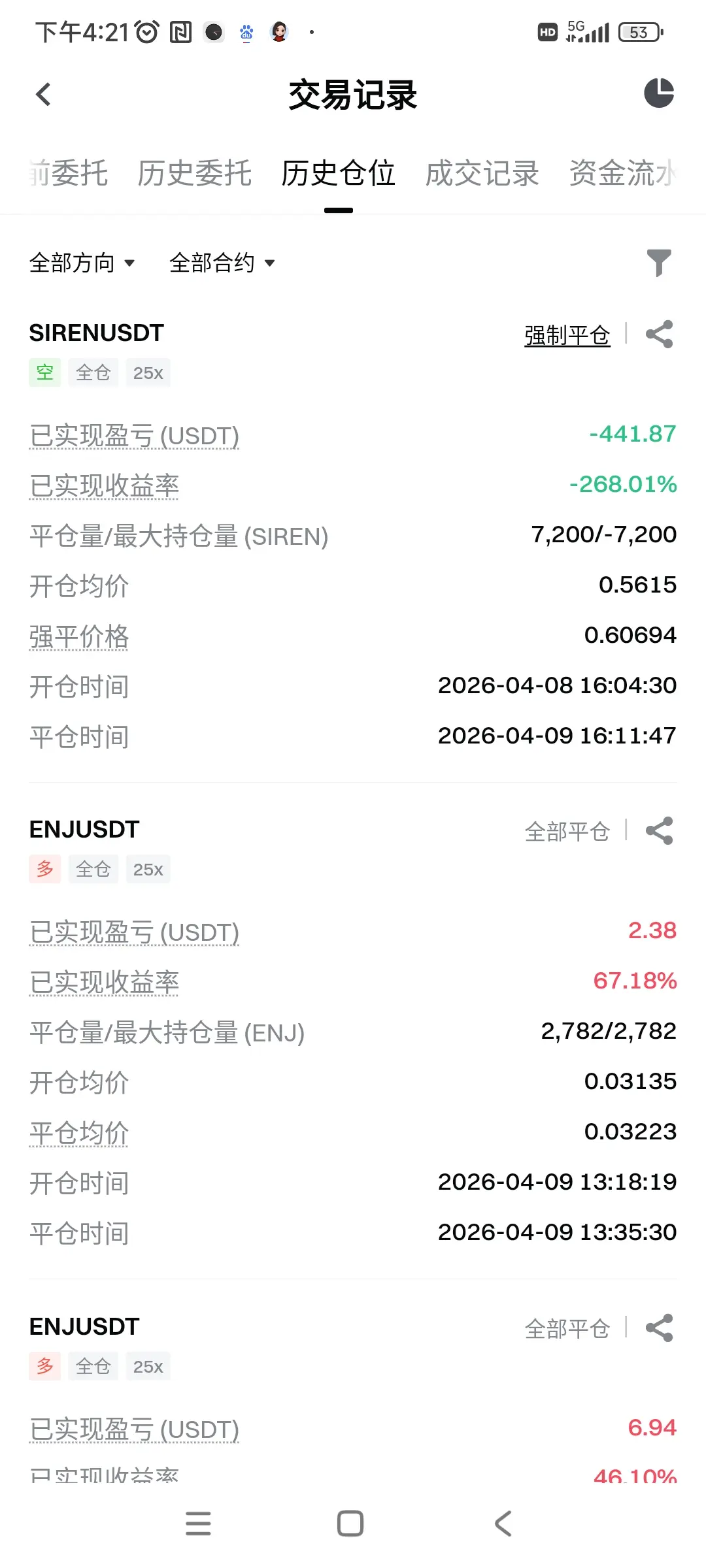The height and width of the screenshot is (1568, 706).
Task: Tap the system home button
Action: coord(350,1524)
